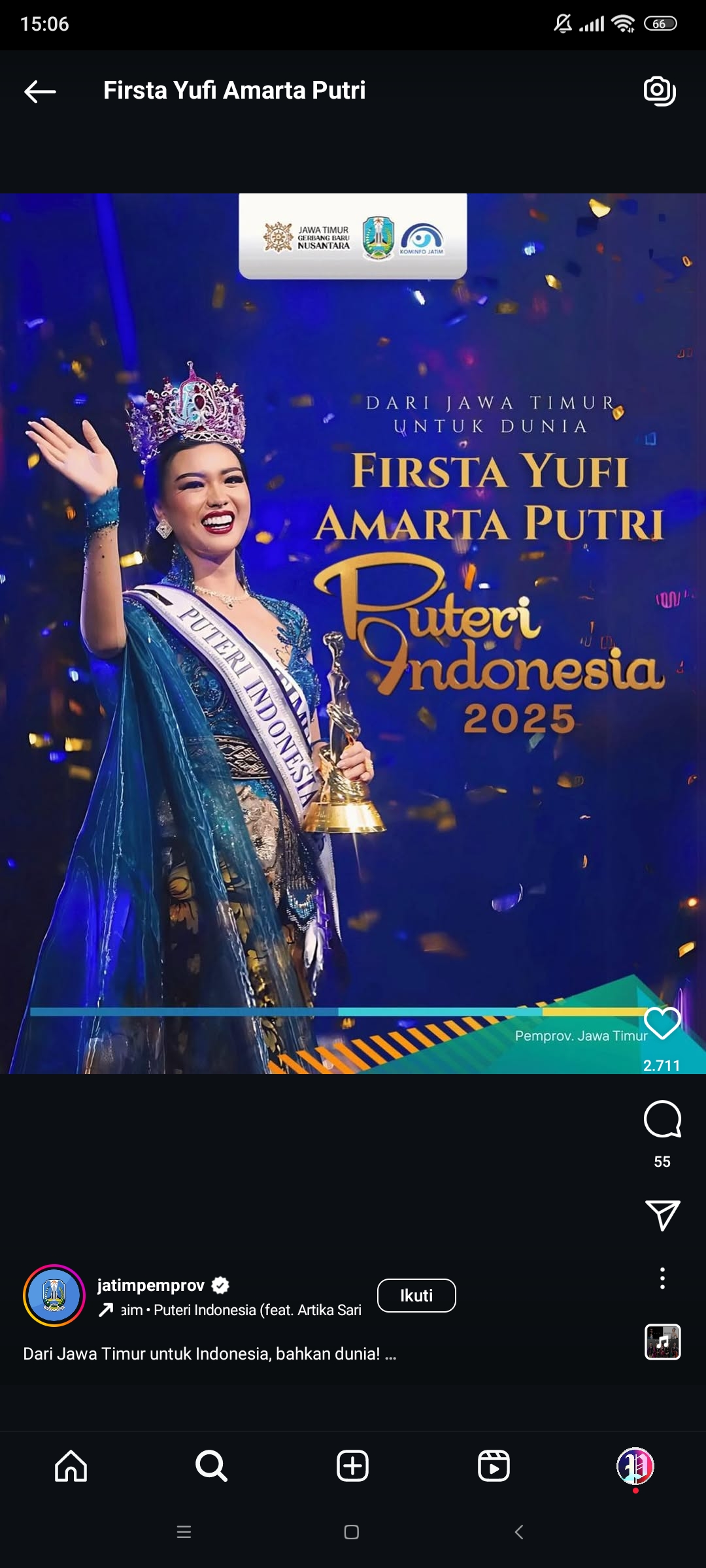Screen dimensions: 706x1568
Task: Follow jatimpemprov with the Ikuti button
Action: (x=416, y=1295)
